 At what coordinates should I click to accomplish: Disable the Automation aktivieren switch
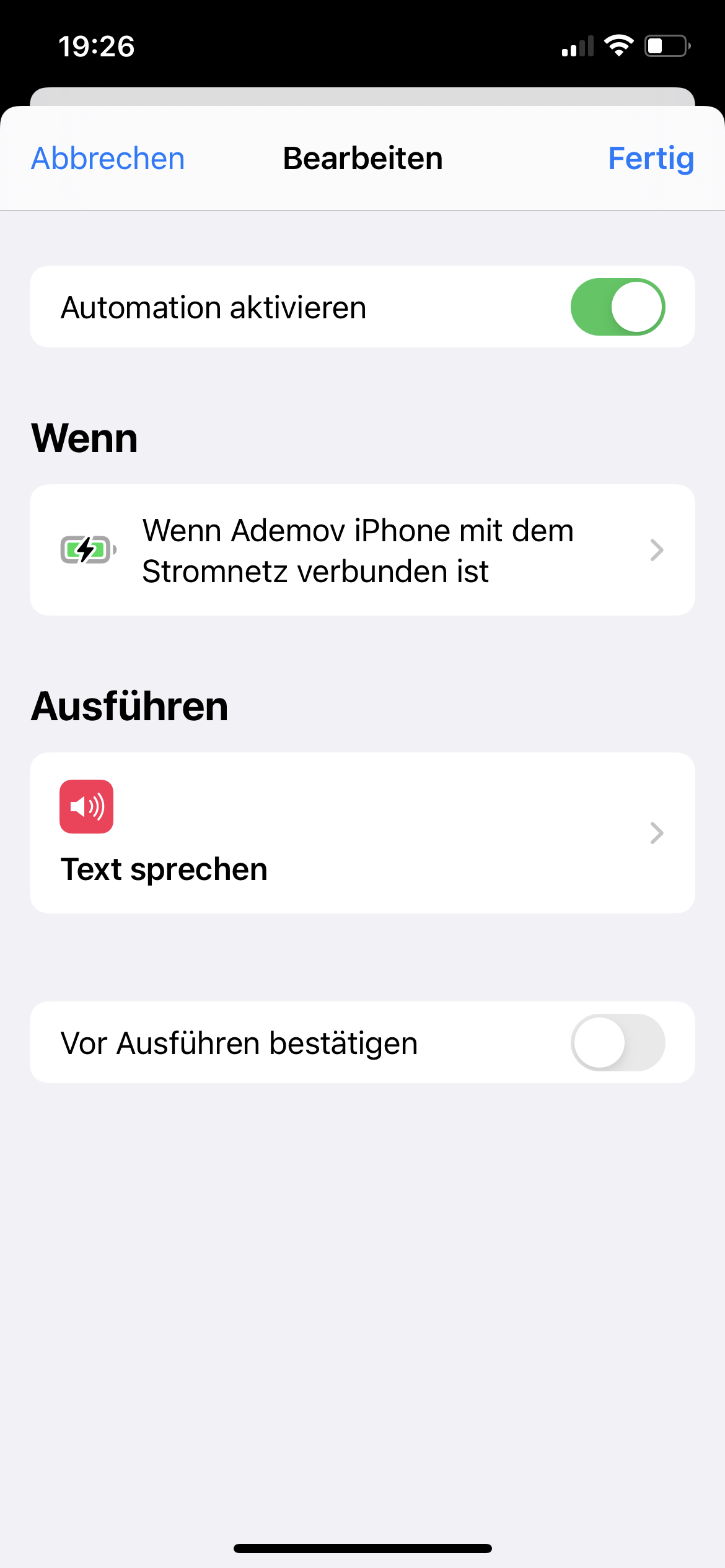tap(617, 307)
